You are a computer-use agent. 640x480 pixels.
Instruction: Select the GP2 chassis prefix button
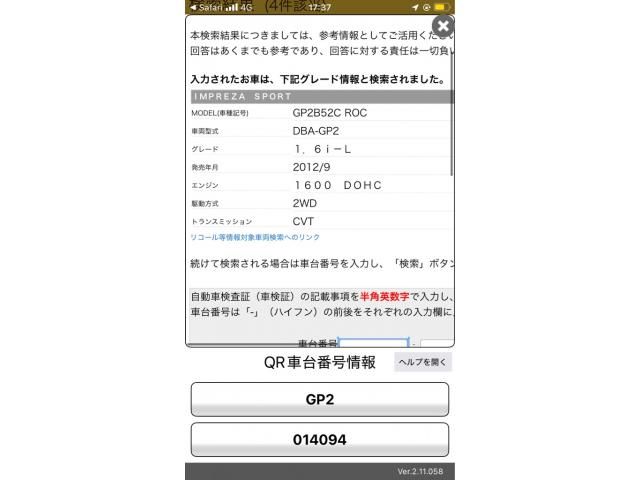point(319,399)
